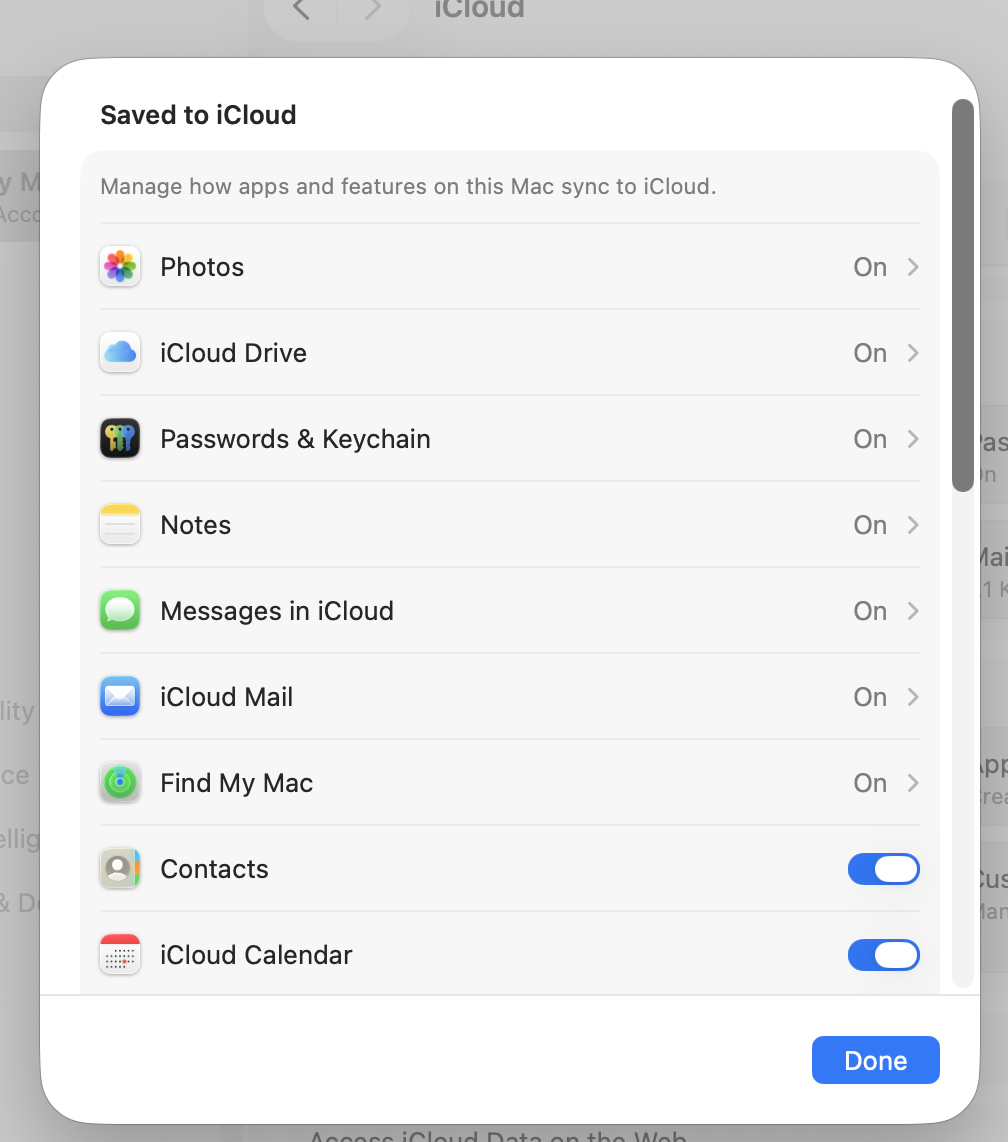Open iCloud Drive settings

pyautogui.click(x=509, y=353)
